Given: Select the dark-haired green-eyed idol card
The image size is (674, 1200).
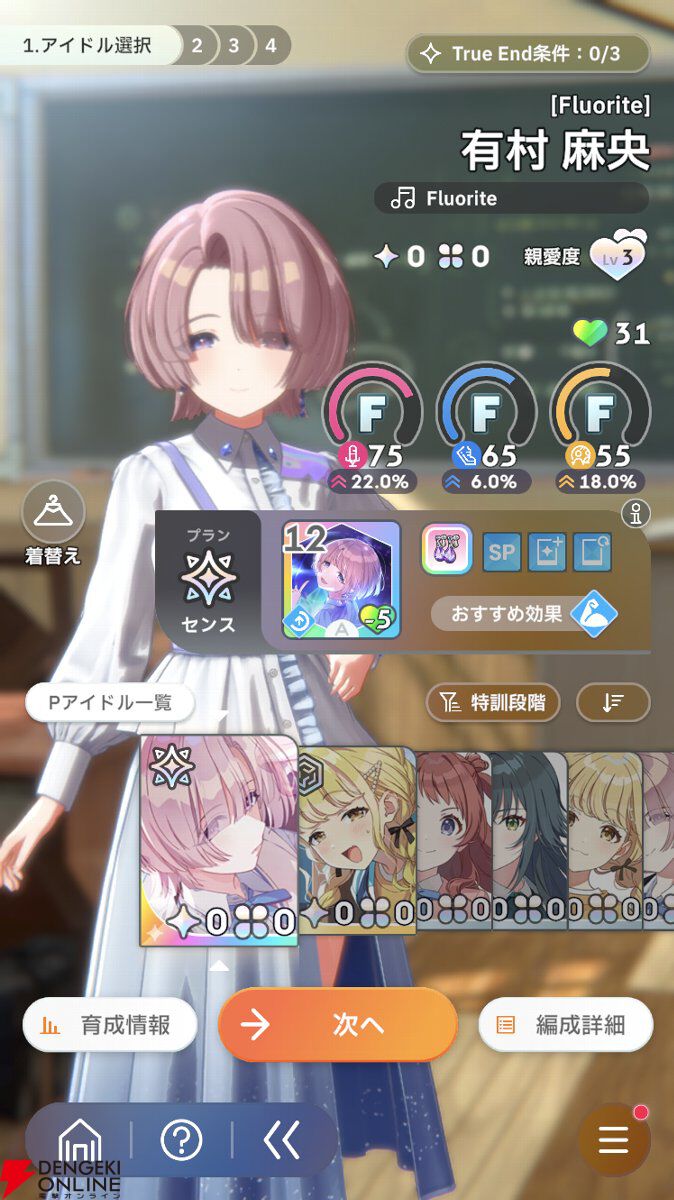Looking at the screenshot, I should 528,840.
